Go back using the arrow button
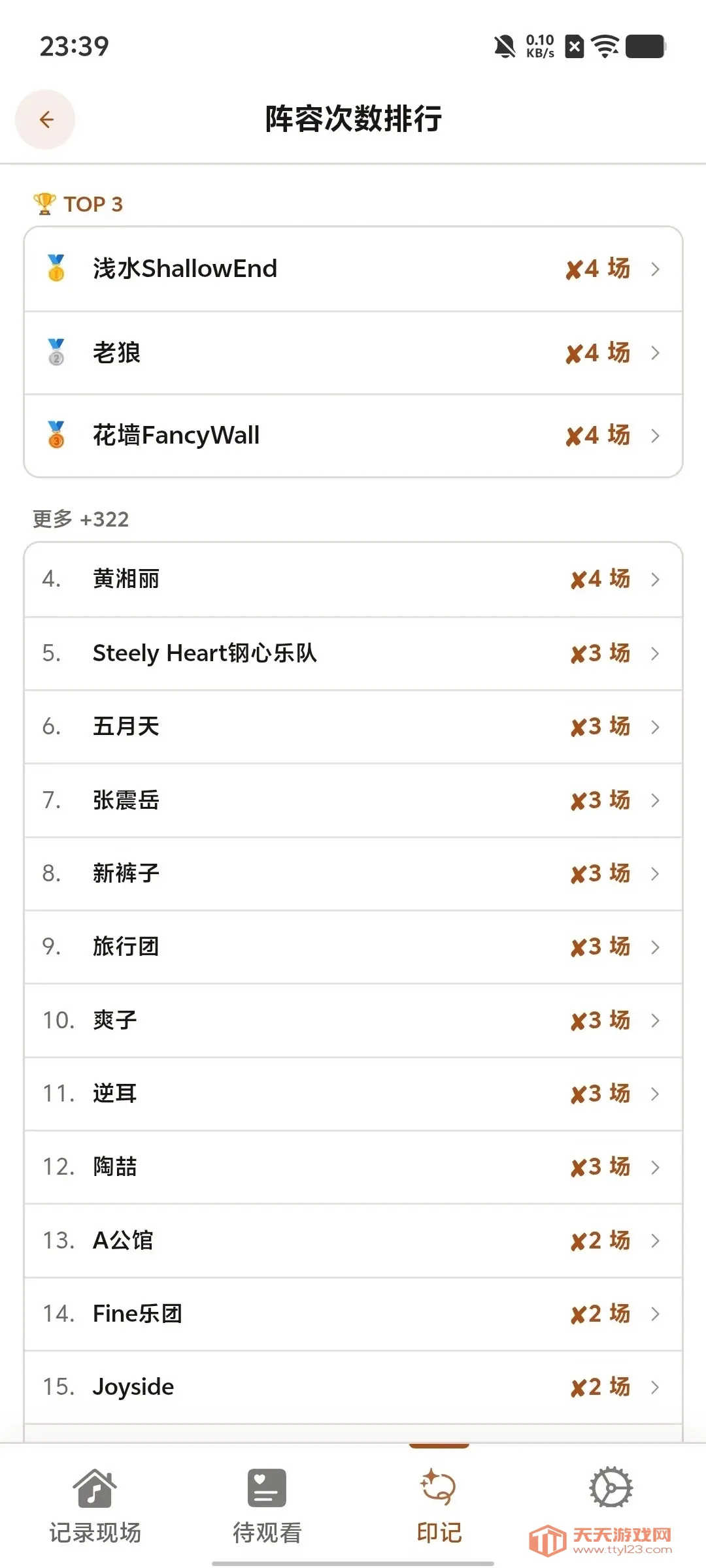This screenshot has height=1568, width=706. coord(45,120)
